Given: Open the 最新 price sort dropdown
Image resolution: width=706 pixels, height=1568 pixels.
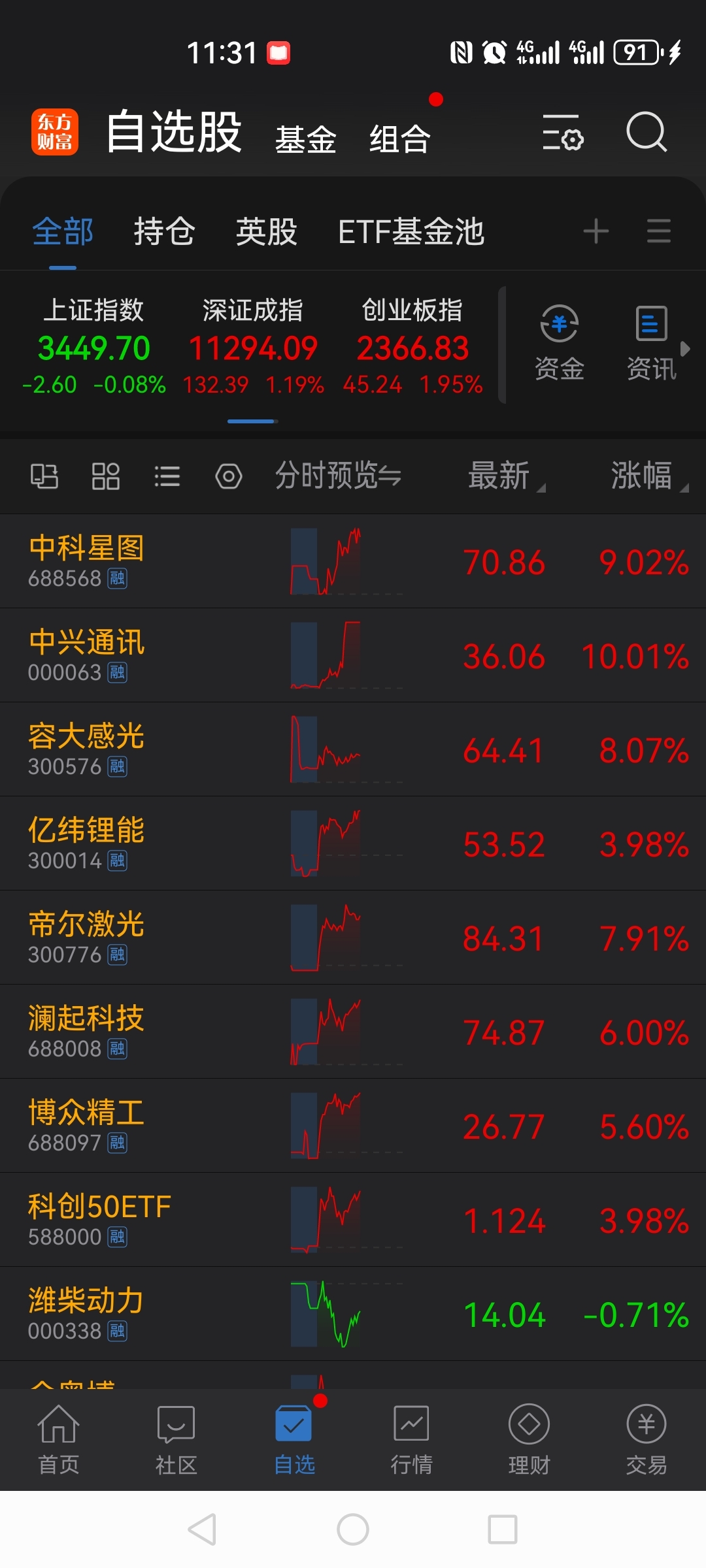Looking at the screenshot, I should 503,476.
